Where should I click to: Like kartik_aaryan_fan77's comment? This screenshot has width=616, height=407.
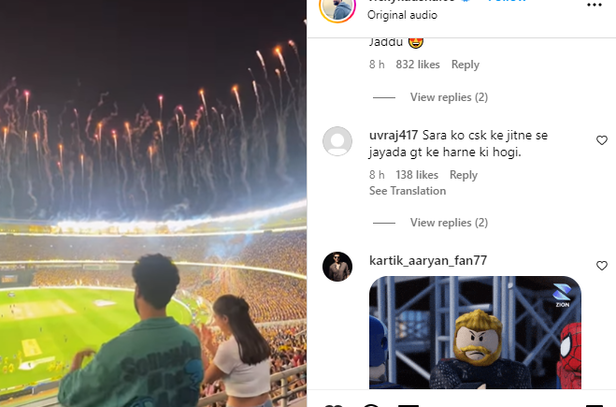[601, 266]
